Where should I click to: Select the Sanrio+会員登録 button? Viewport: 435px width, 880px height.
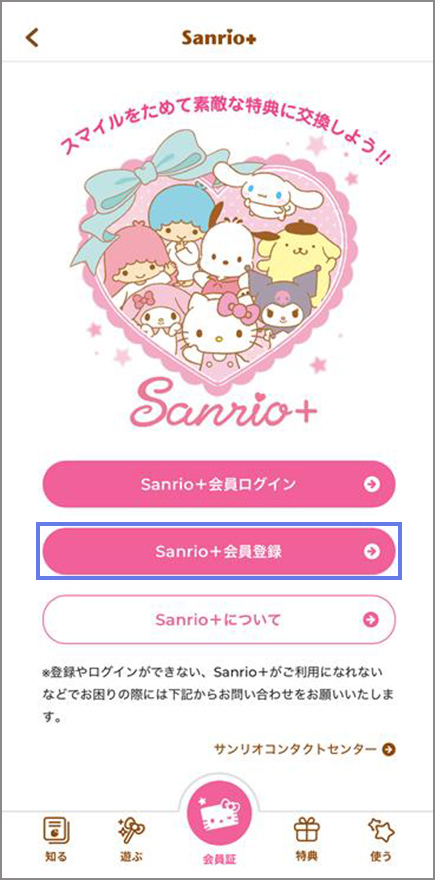pyautogui.click(x=219, y=552)
